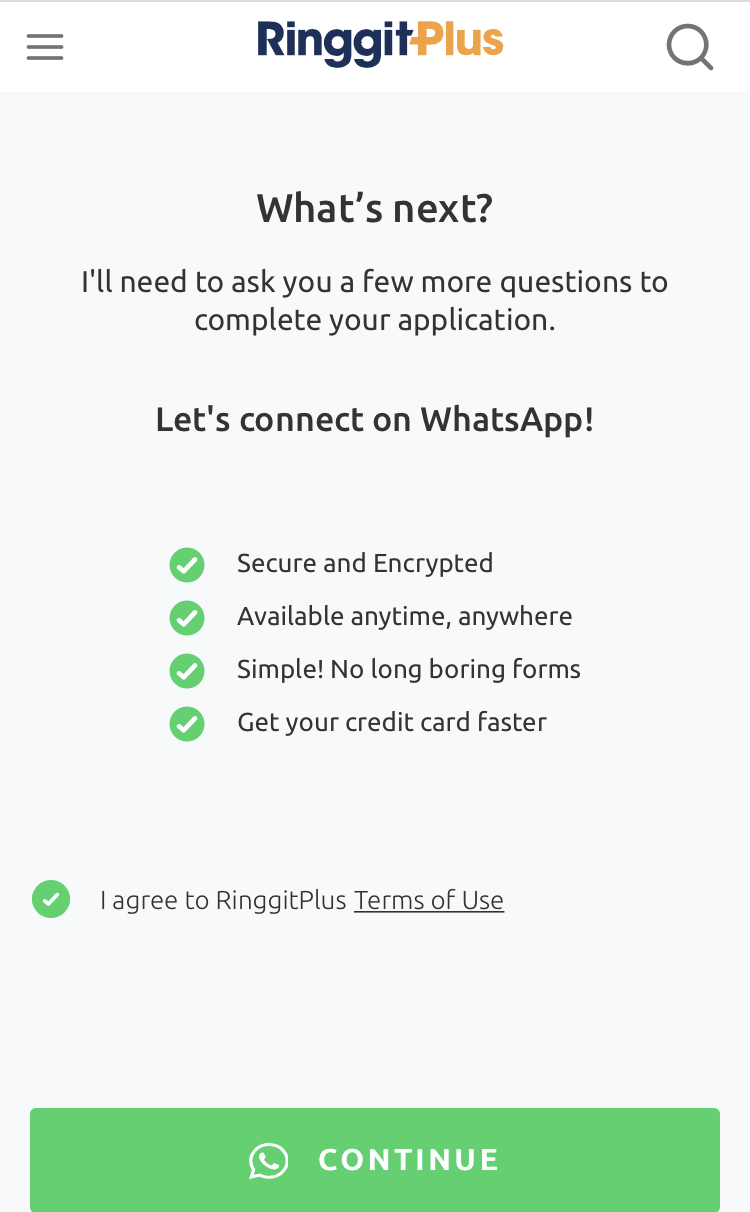Viewport: 750px width, 1212px height.
Task: Toggle the RinggitPlus Terms of Use agreement checkbox
Action: coord(51,899)
